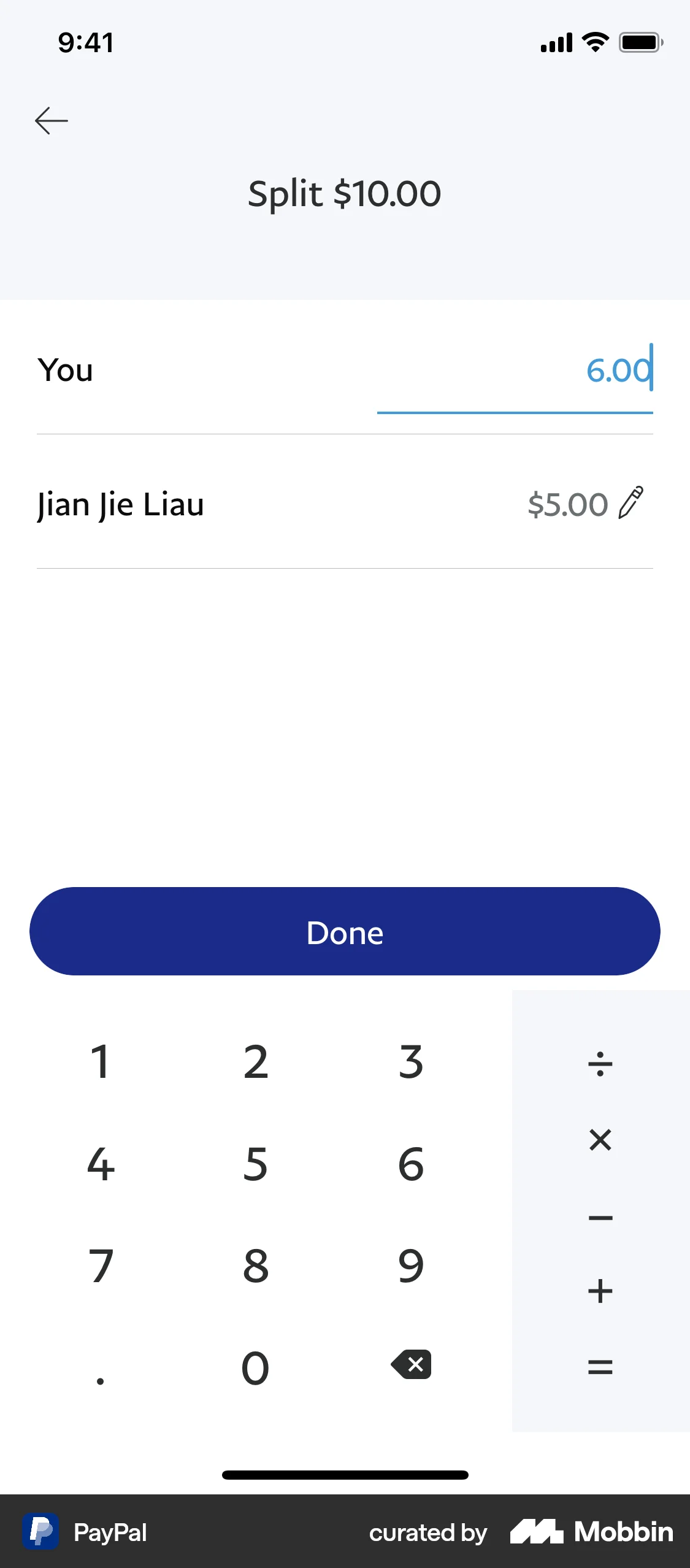
Task: Tap the Split $10.00 header text
Action: click(x=345, y=192)
